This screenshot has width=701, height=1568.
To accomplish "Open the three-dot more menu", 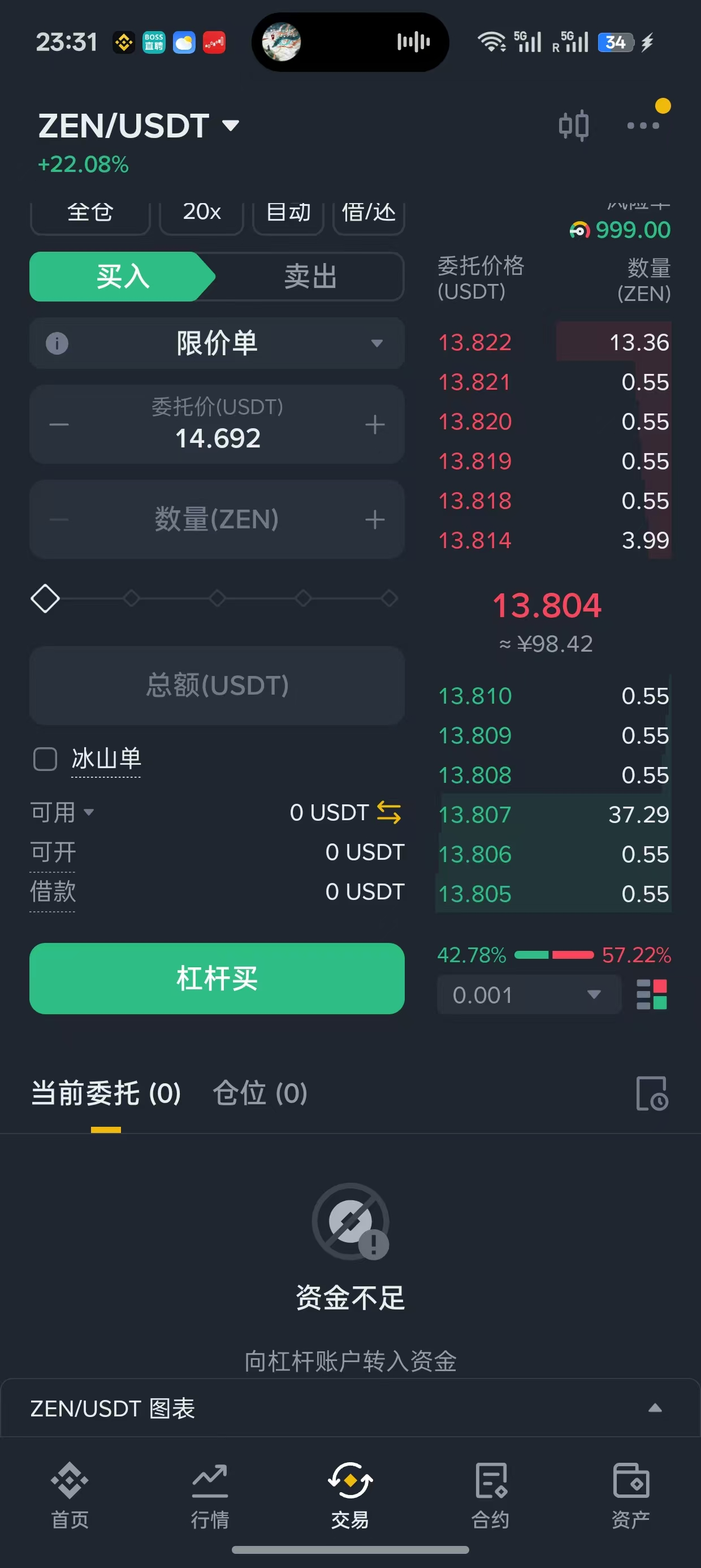I will click(x=643, y=126).
